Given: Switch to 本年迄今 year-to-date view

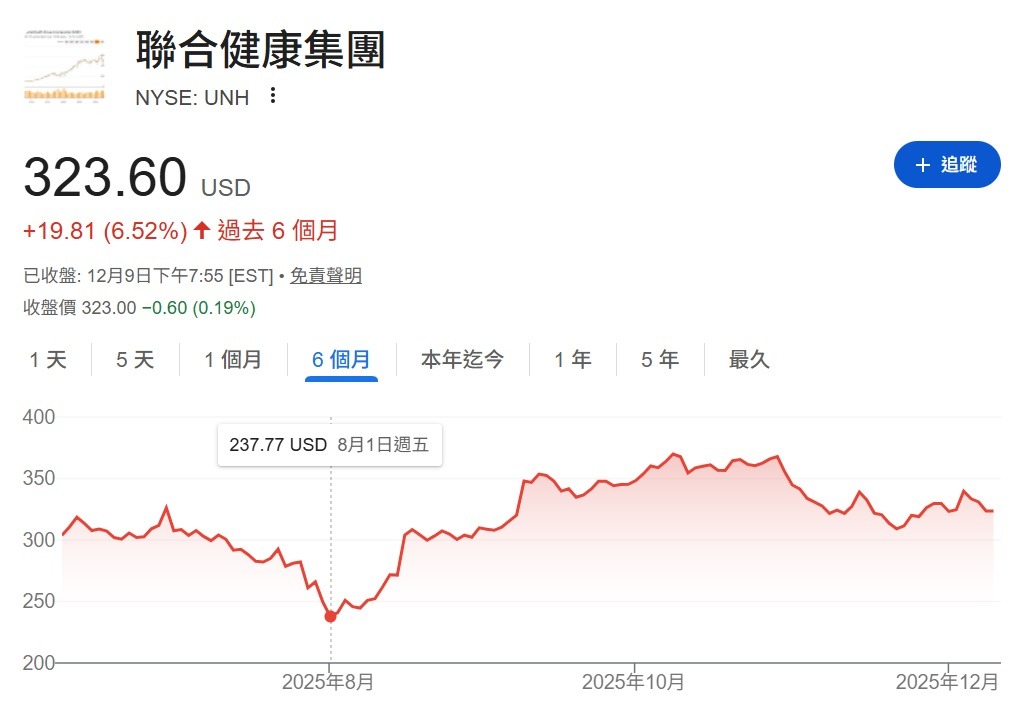Looking at the screenshot, I should 462,360.
